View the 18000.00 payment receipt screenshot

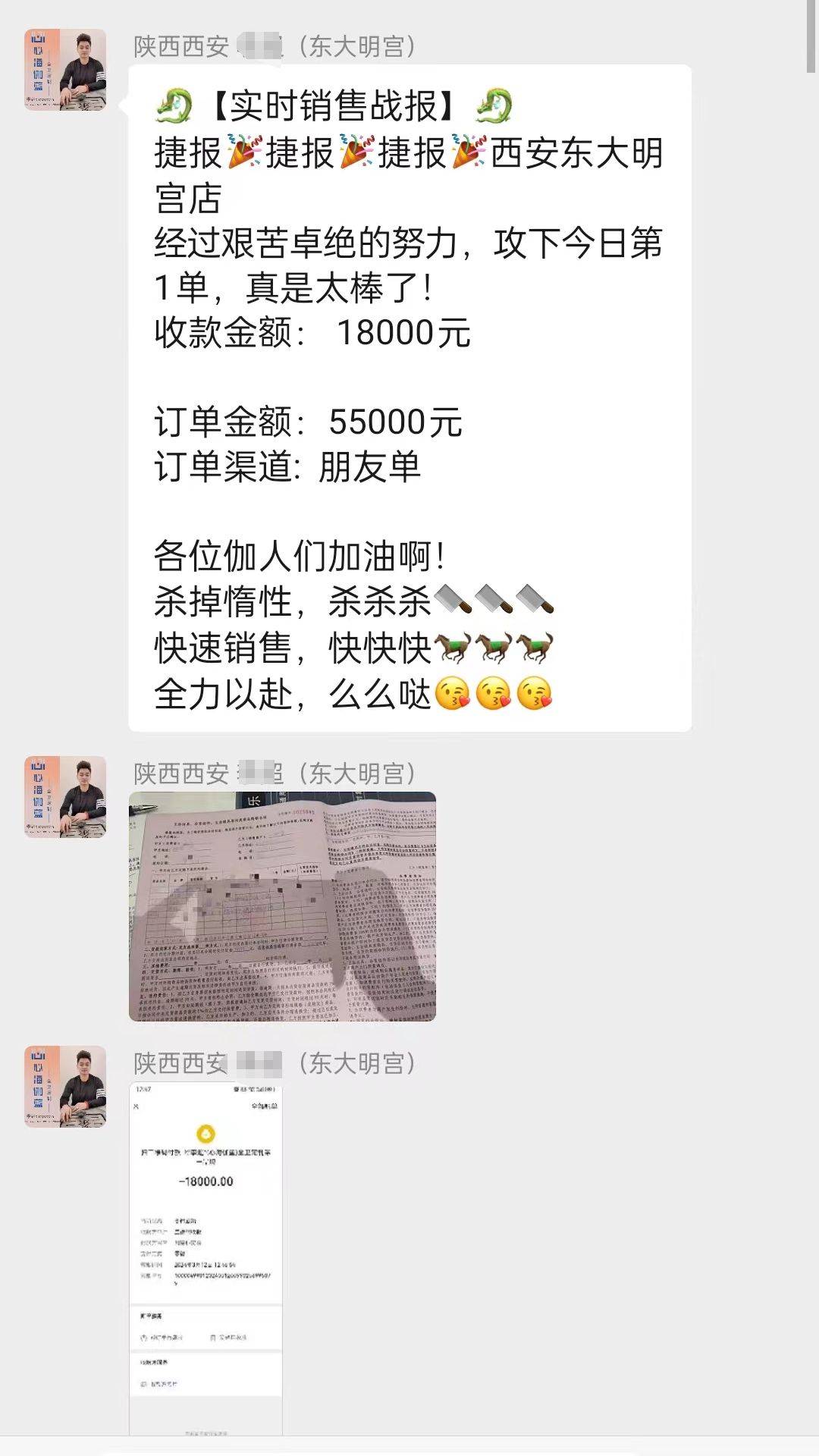(206, 1257)
